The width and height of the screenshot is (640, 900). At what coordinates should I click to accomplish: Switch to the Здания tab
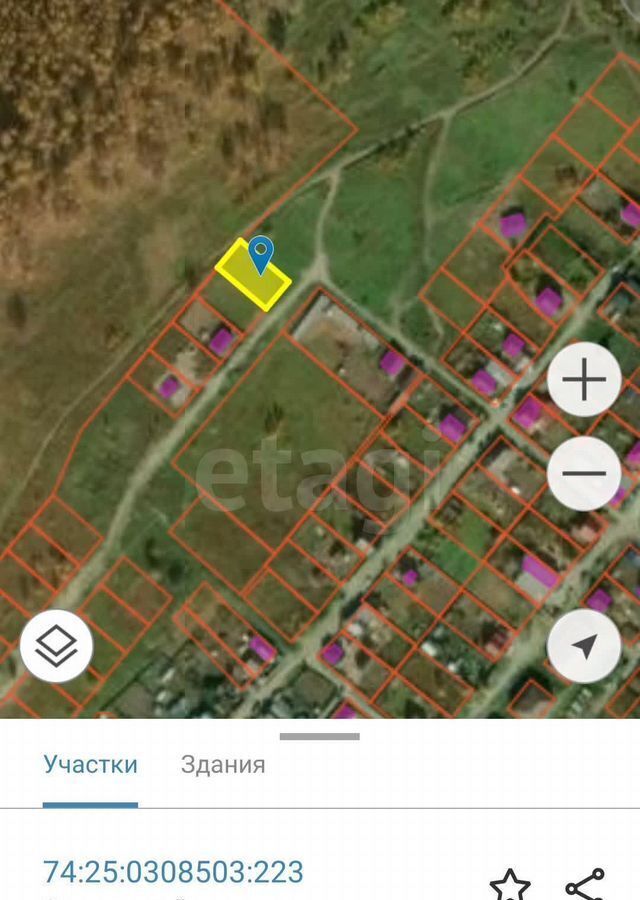223,765
